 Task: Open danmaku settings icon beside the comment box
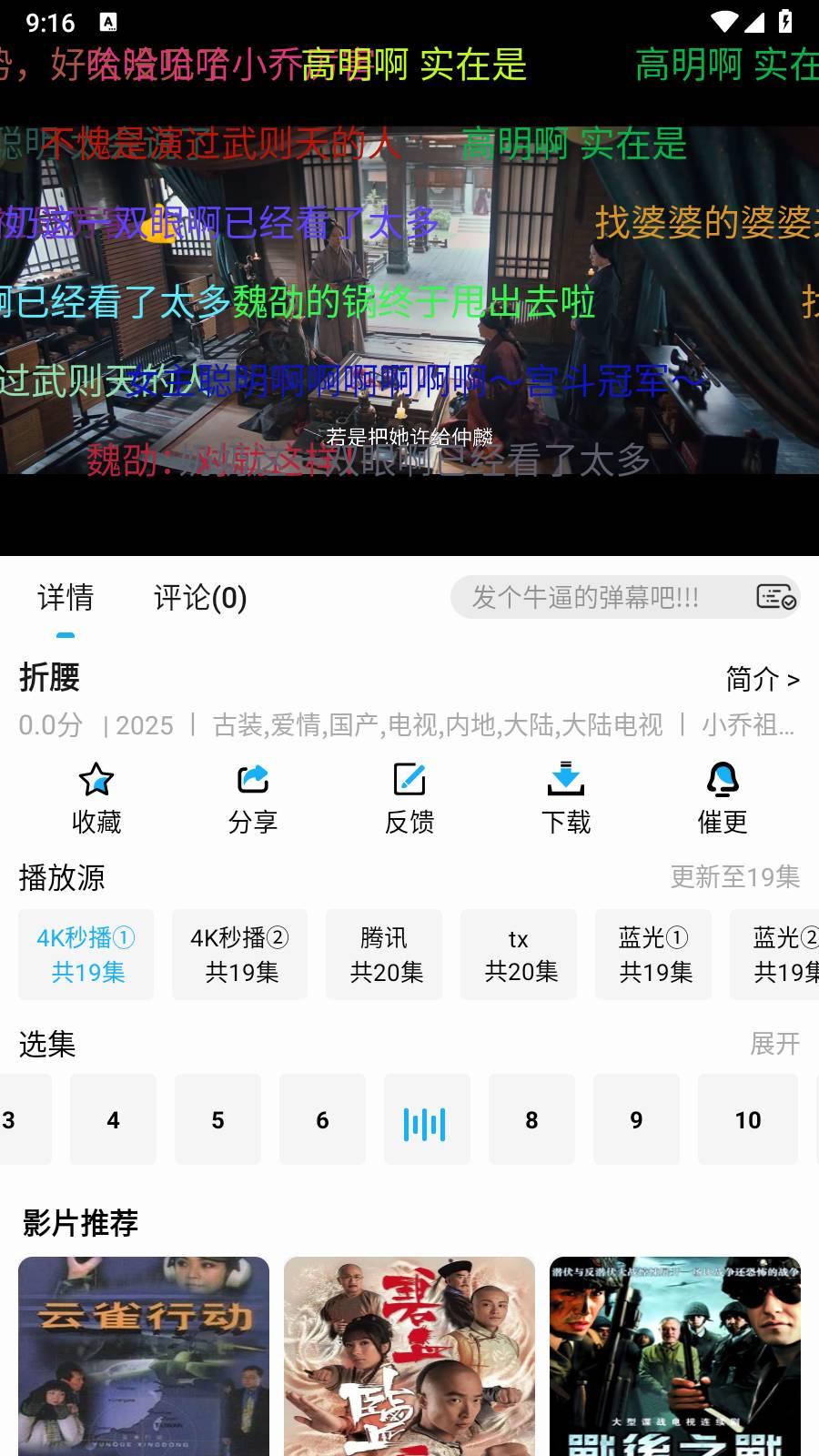pyautogui.click(x=772, y=598)
